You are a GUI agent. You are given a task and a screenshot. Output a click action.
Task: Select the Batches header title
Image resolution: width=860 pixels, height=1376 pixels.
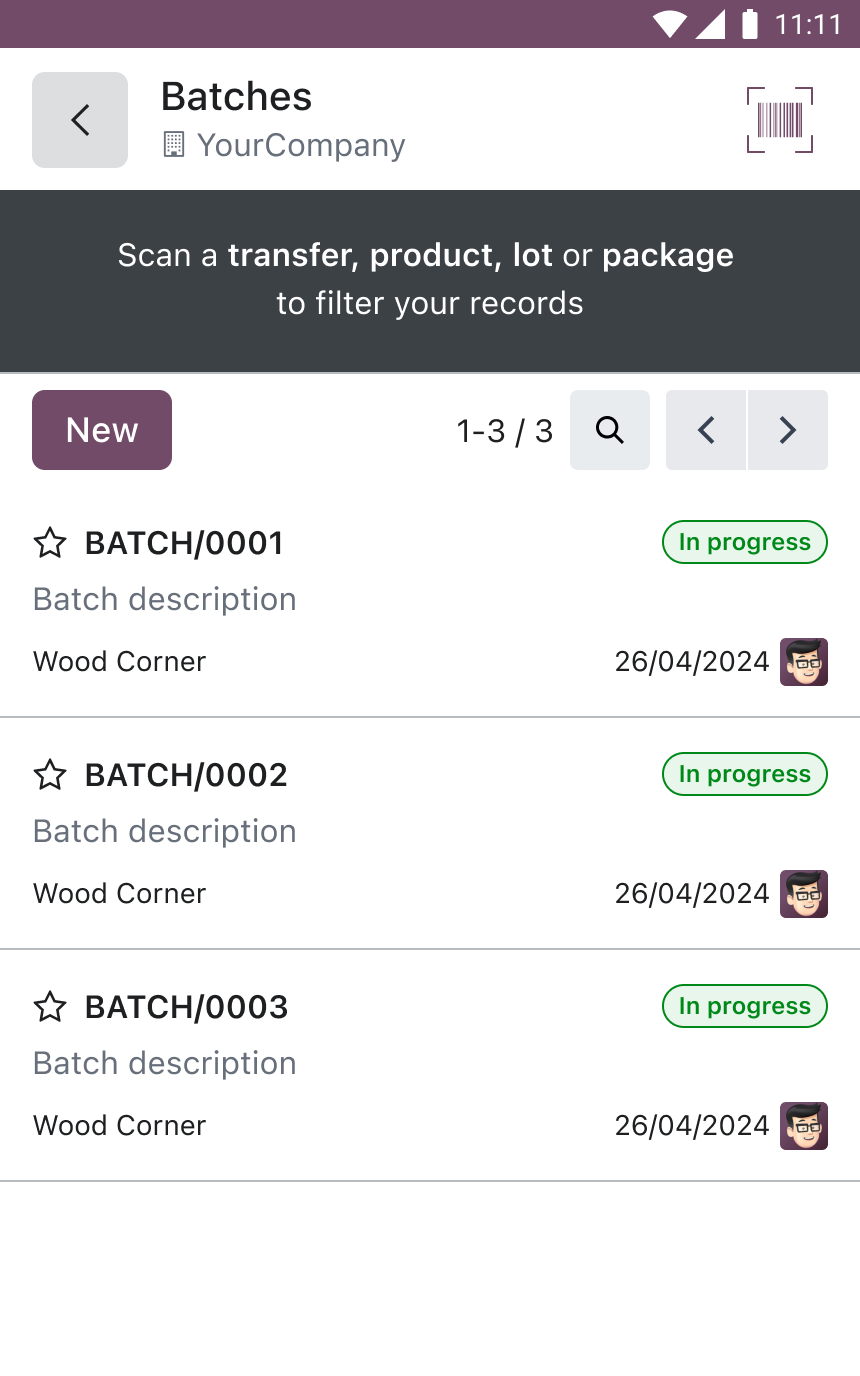point(236,96)
